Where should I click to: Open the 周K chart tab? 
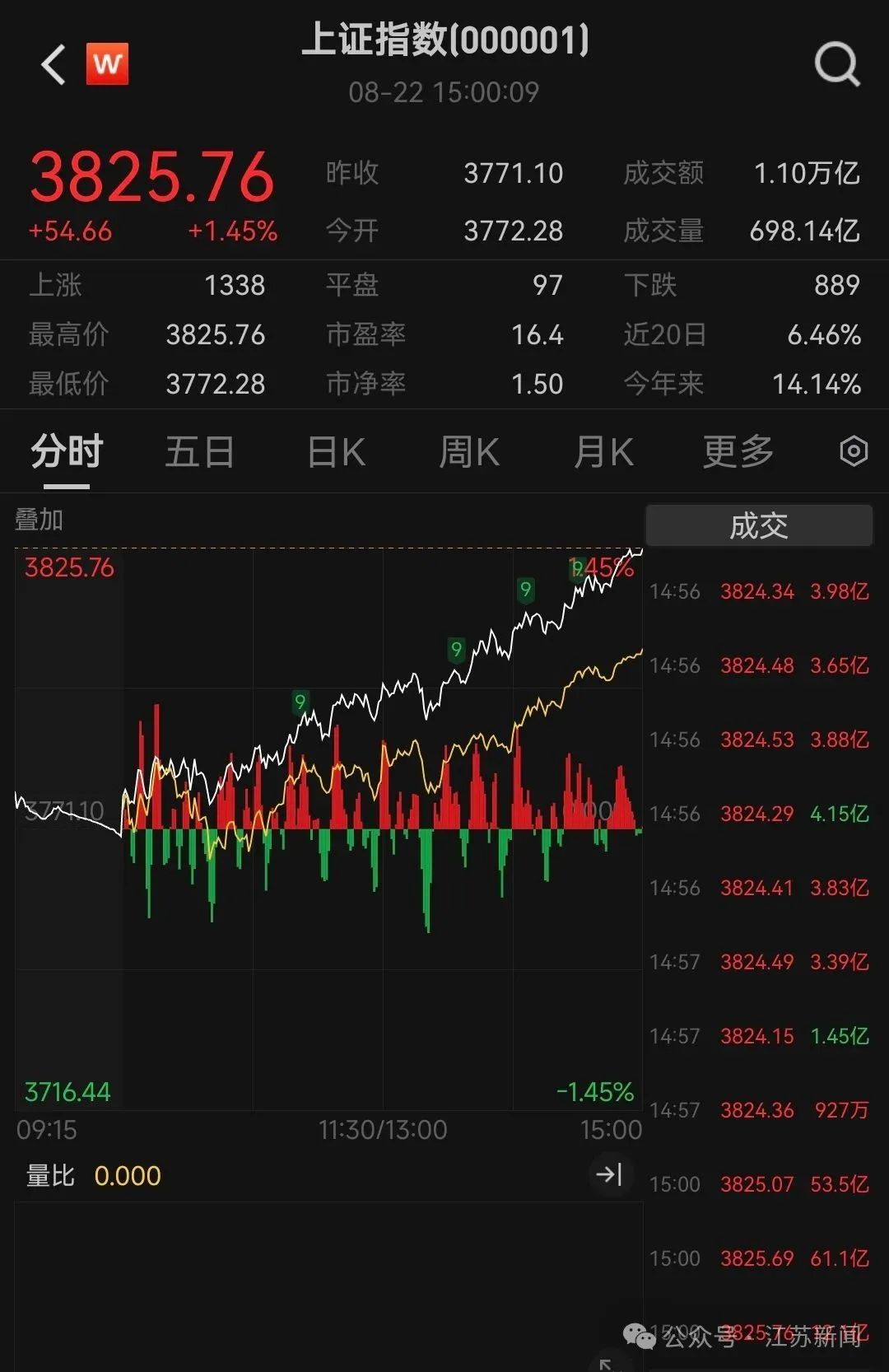pos(469,452)
